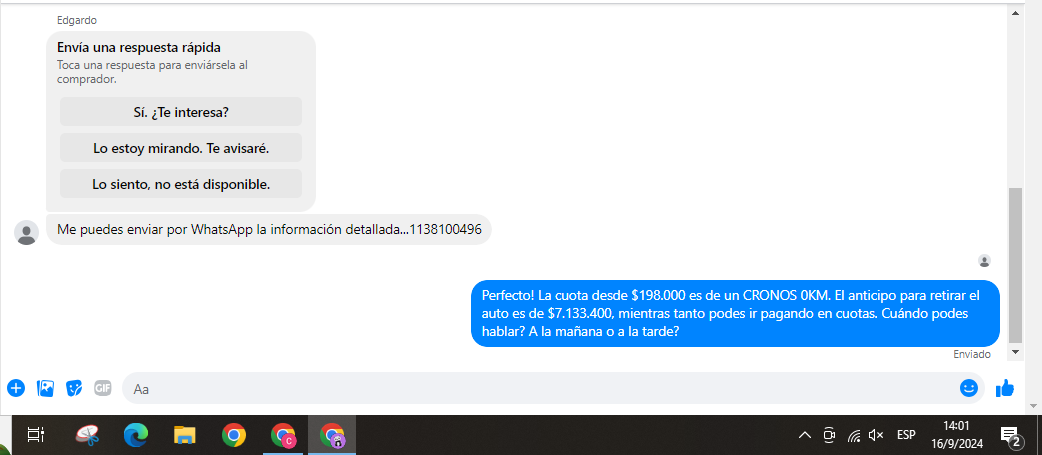Open File Explorer from the taskbar

(185, 435)
